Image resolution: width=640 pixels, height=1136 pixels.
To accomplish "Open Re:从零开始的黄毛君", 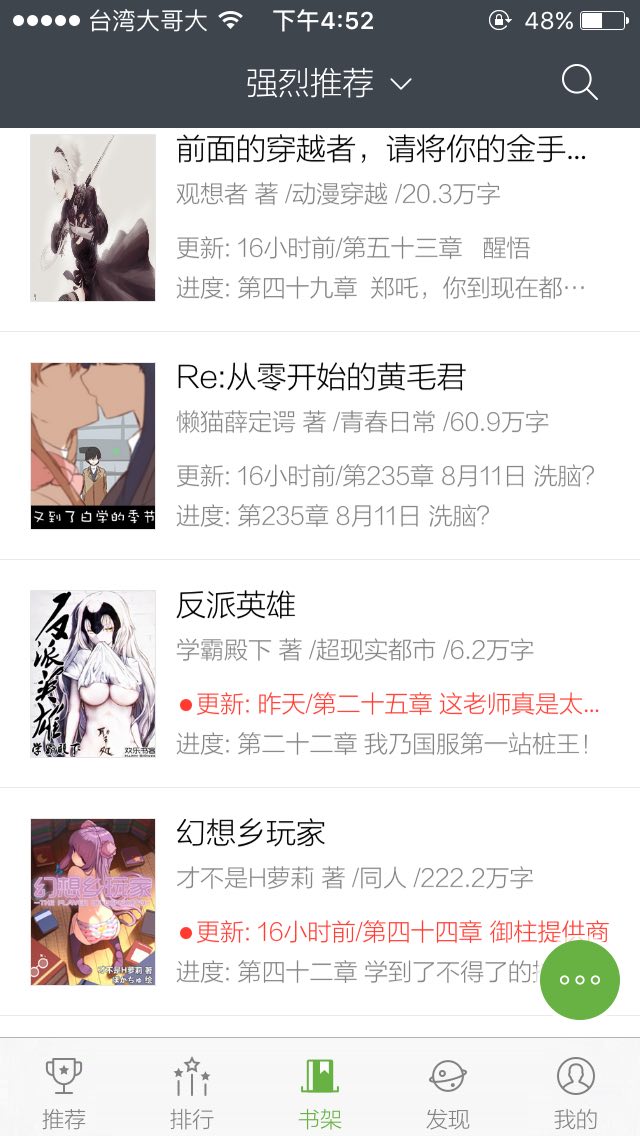I will coord(320,378).
